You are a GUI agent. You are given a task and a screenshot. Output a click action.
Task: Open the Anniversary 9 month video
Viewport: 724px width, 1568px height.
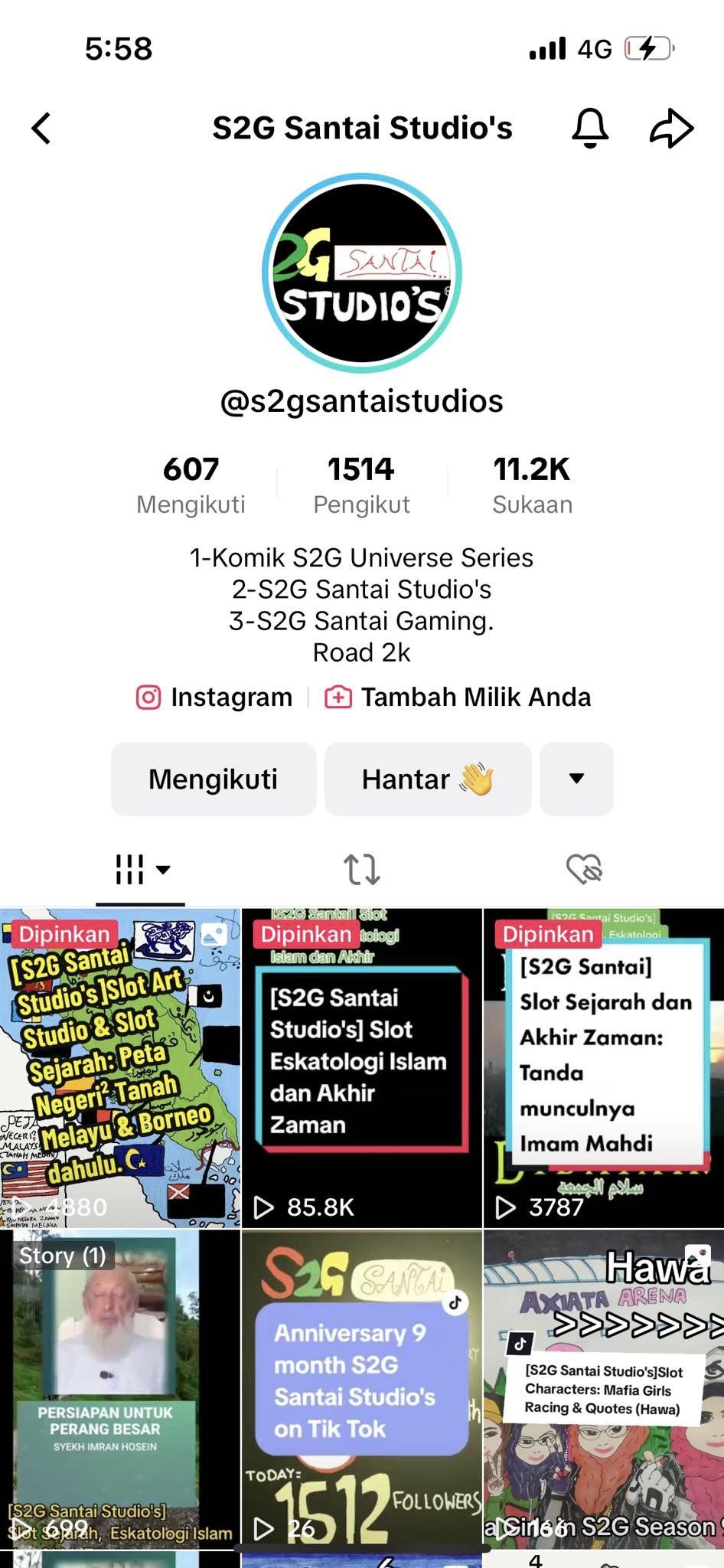tap(361, 1390)
